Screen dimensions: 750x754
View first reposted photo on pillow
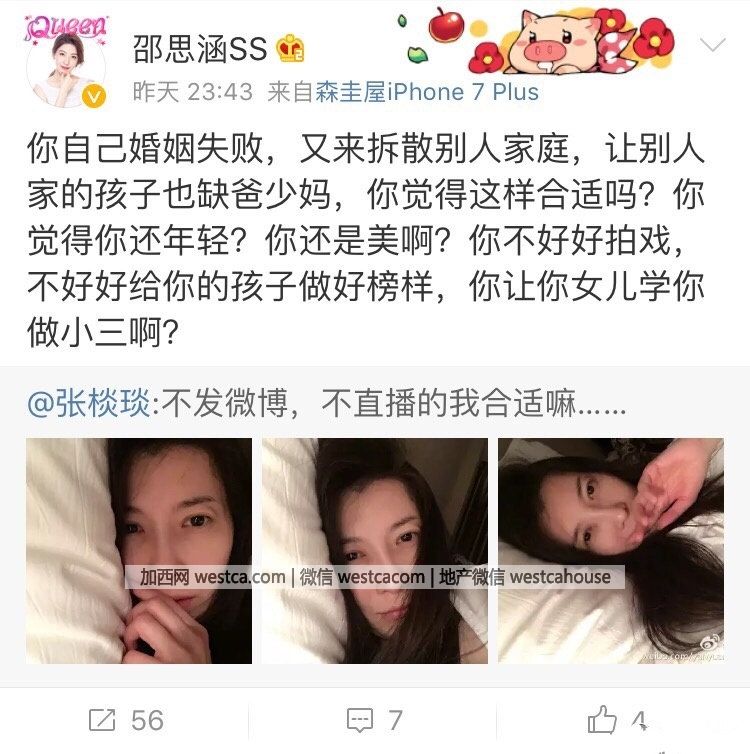pyautogui.click(x=139, y=550)
